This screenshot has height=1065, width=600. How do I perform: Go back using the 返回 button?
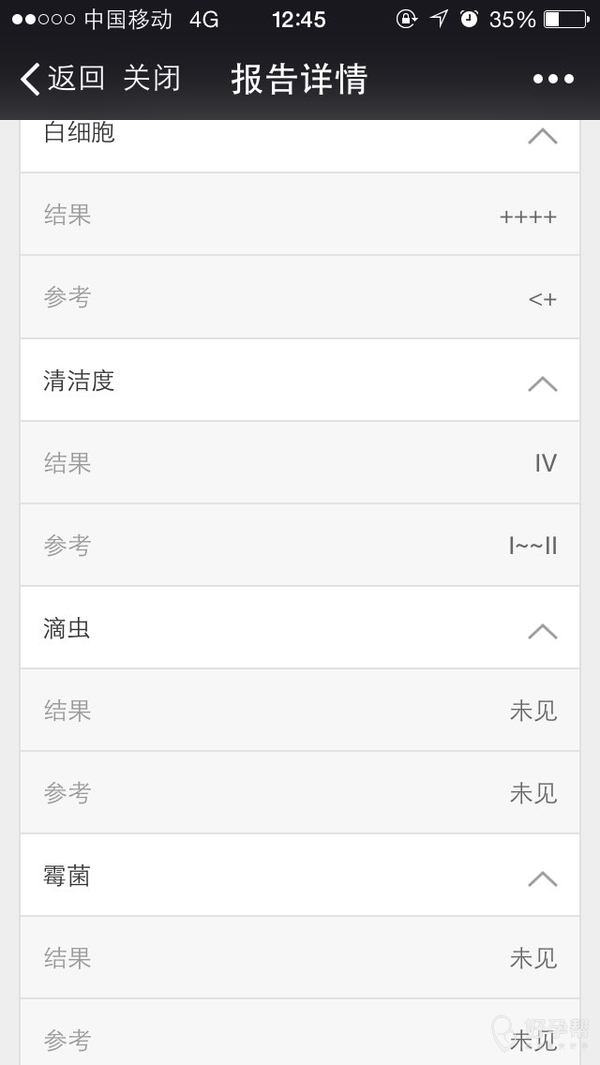pyautogui.click(x=62, y=79)
